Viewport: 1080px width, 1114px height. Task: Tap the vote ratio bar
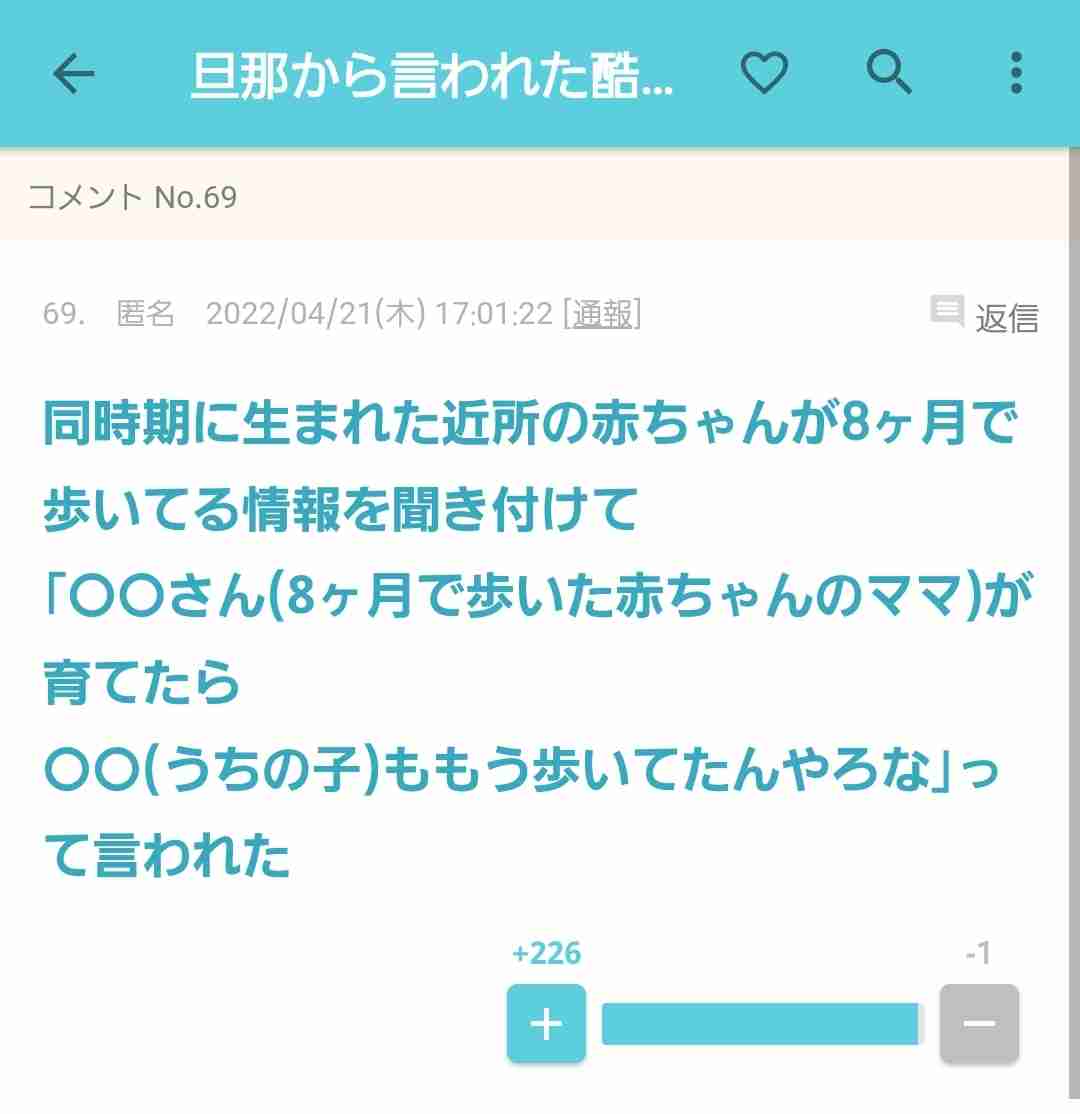760,1023
